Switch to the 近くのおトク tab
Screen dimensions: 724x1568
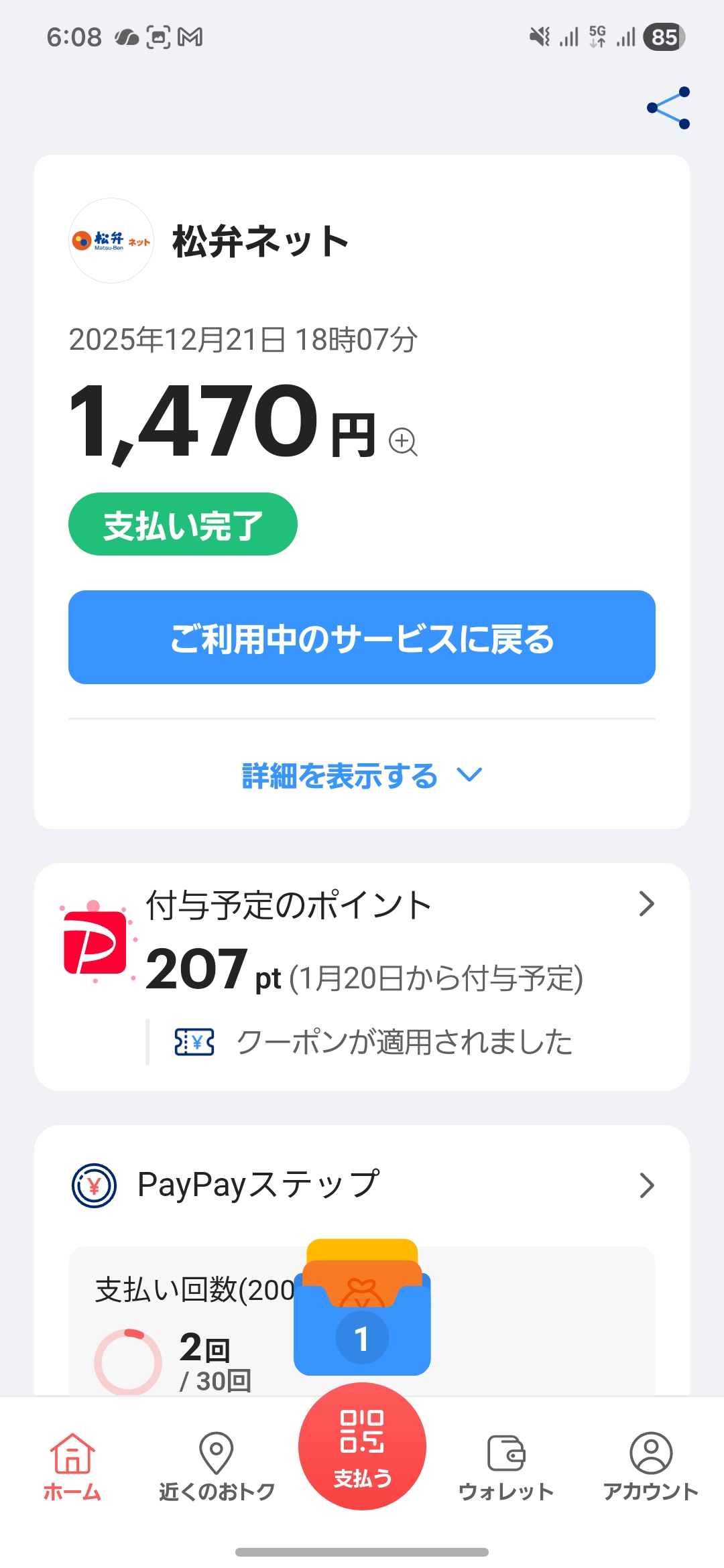(217, 1466)
